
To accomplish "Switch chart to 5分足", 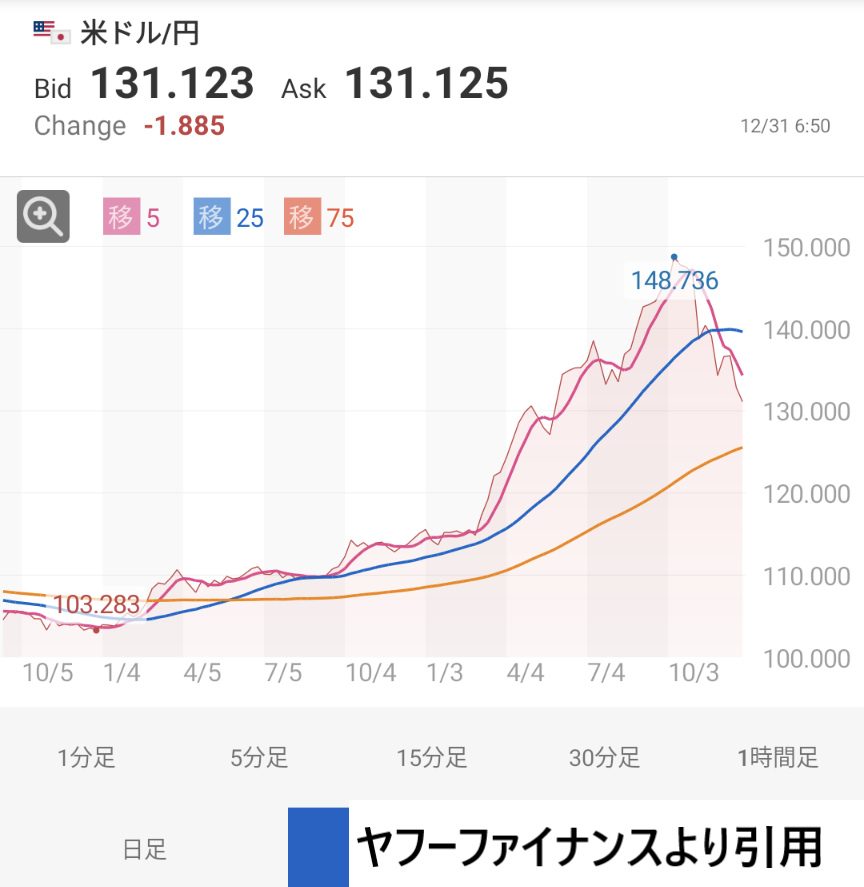I will point(259,758).
